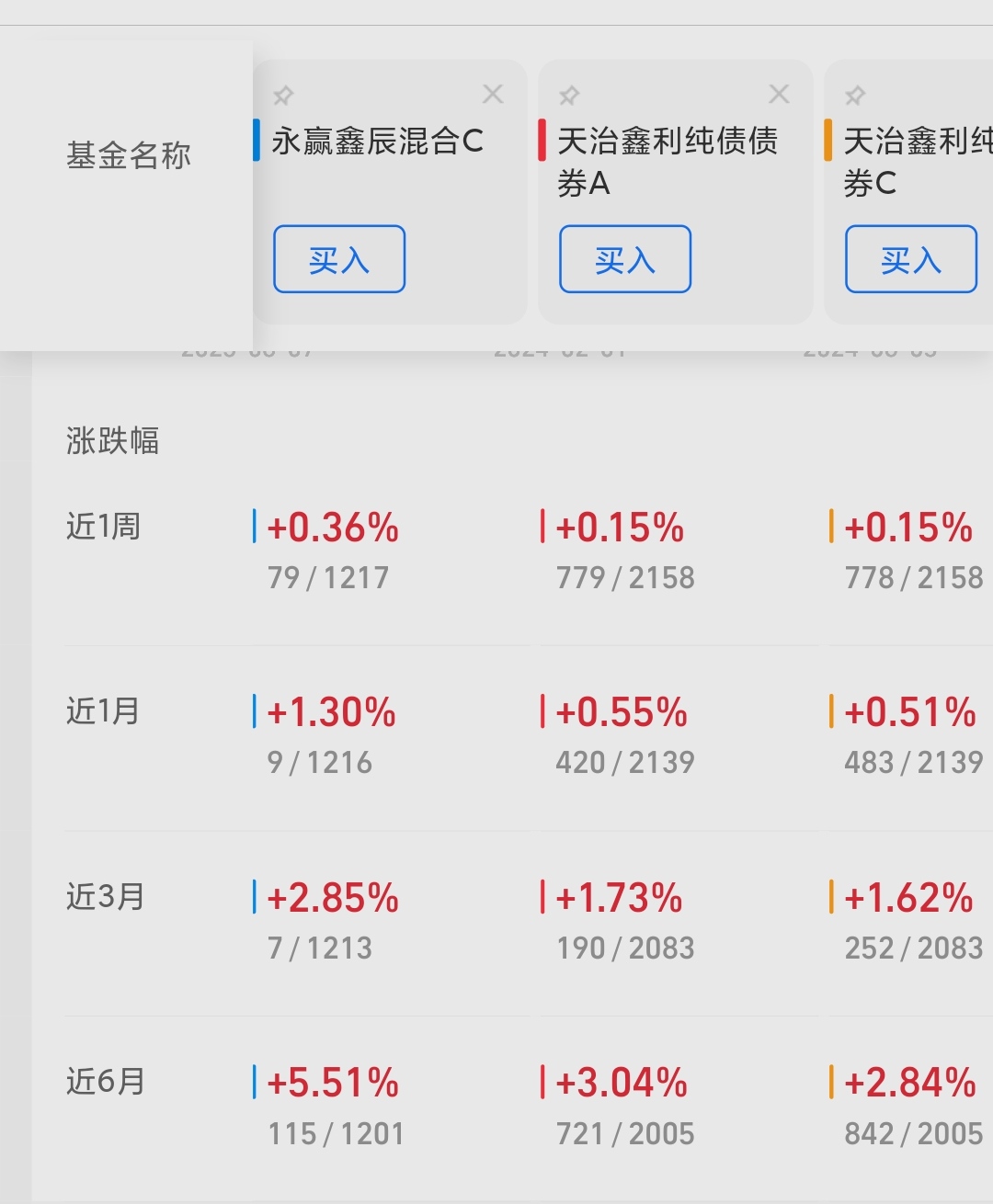Tap 买入 button under 永赢鑫辰混合C

338,259
